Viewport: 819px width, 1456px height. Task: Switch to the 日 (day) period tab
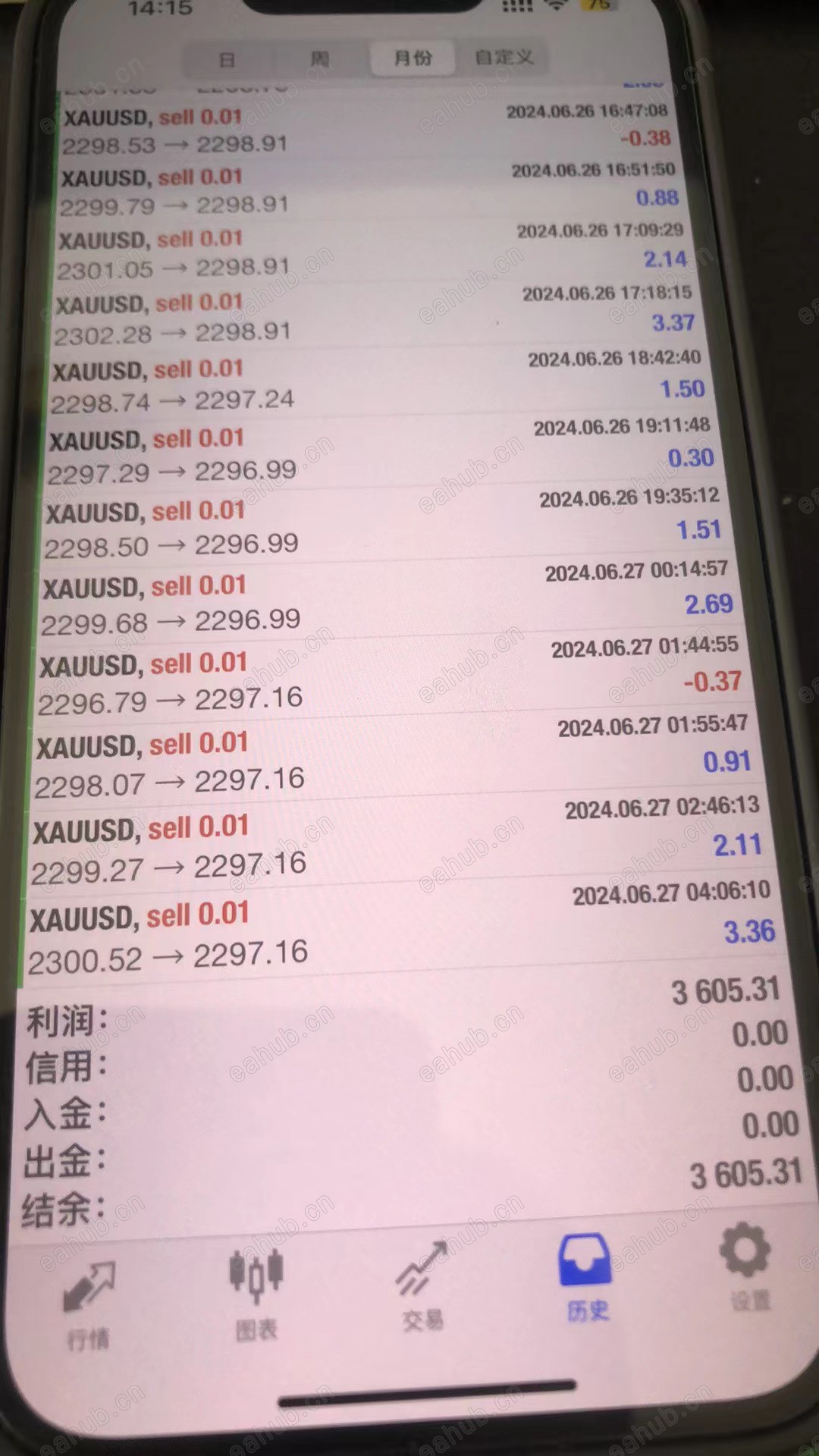pyautogui.click(x=227, y=59)
